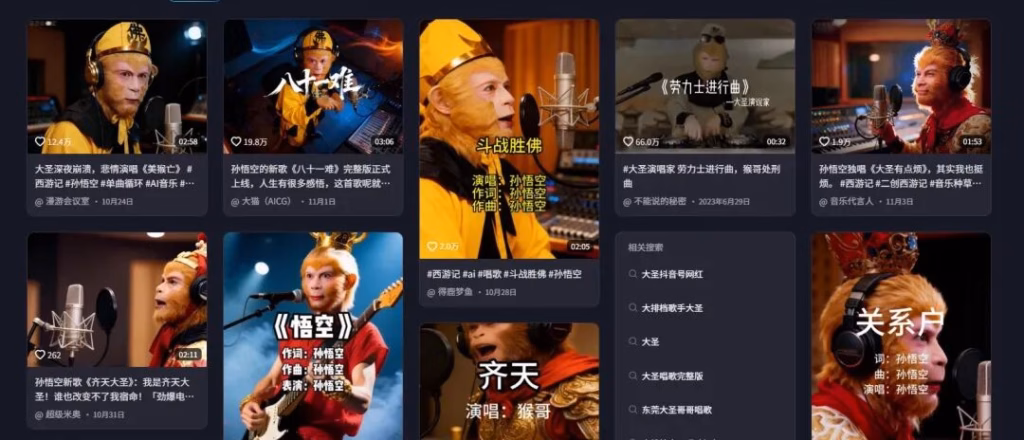This screenshot has width=1024, height=440.
Task: Select related search 大排档歌手大圣
Action: point(672,308)
